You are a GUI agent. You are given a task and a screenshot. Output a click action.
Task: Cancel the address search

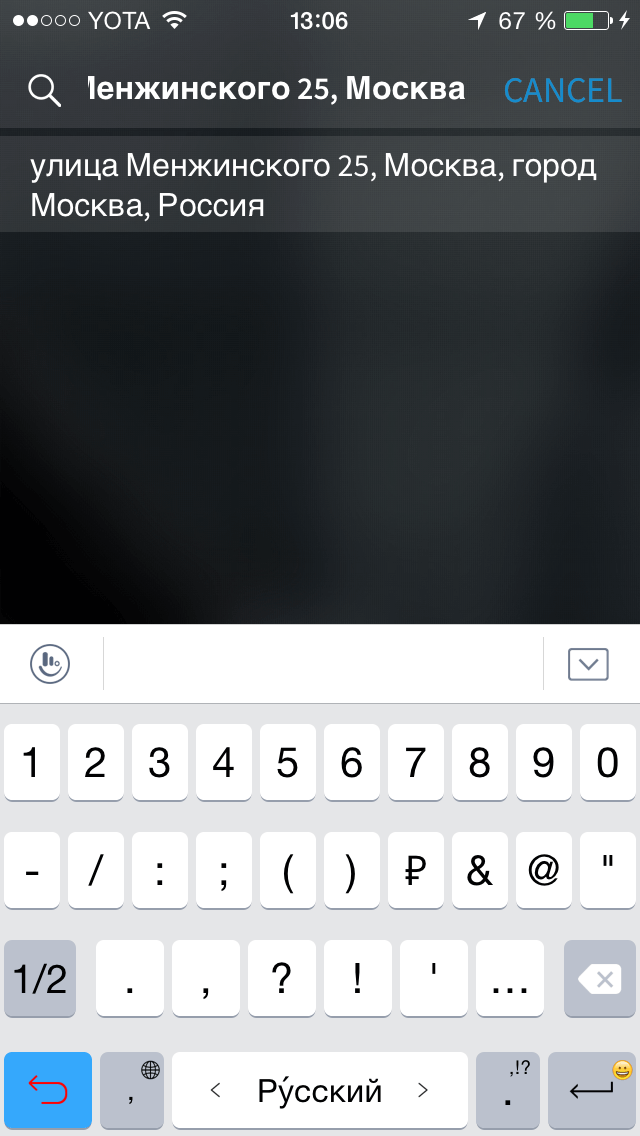pyautogui.click(x=562, y=90)
